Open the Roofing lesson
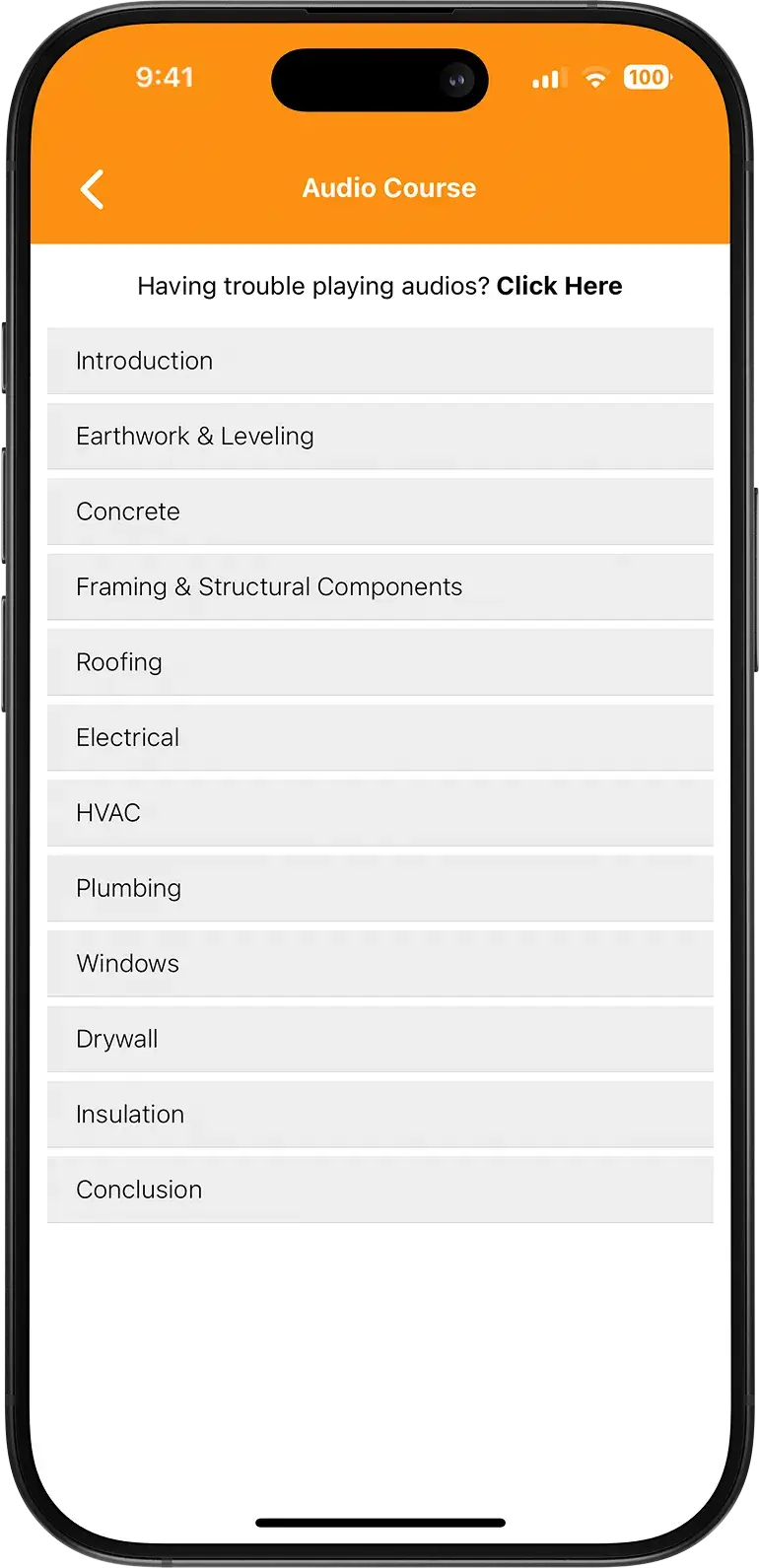Image resolution: width=759 pixels, height=1568 pixels. pos(379,662)
